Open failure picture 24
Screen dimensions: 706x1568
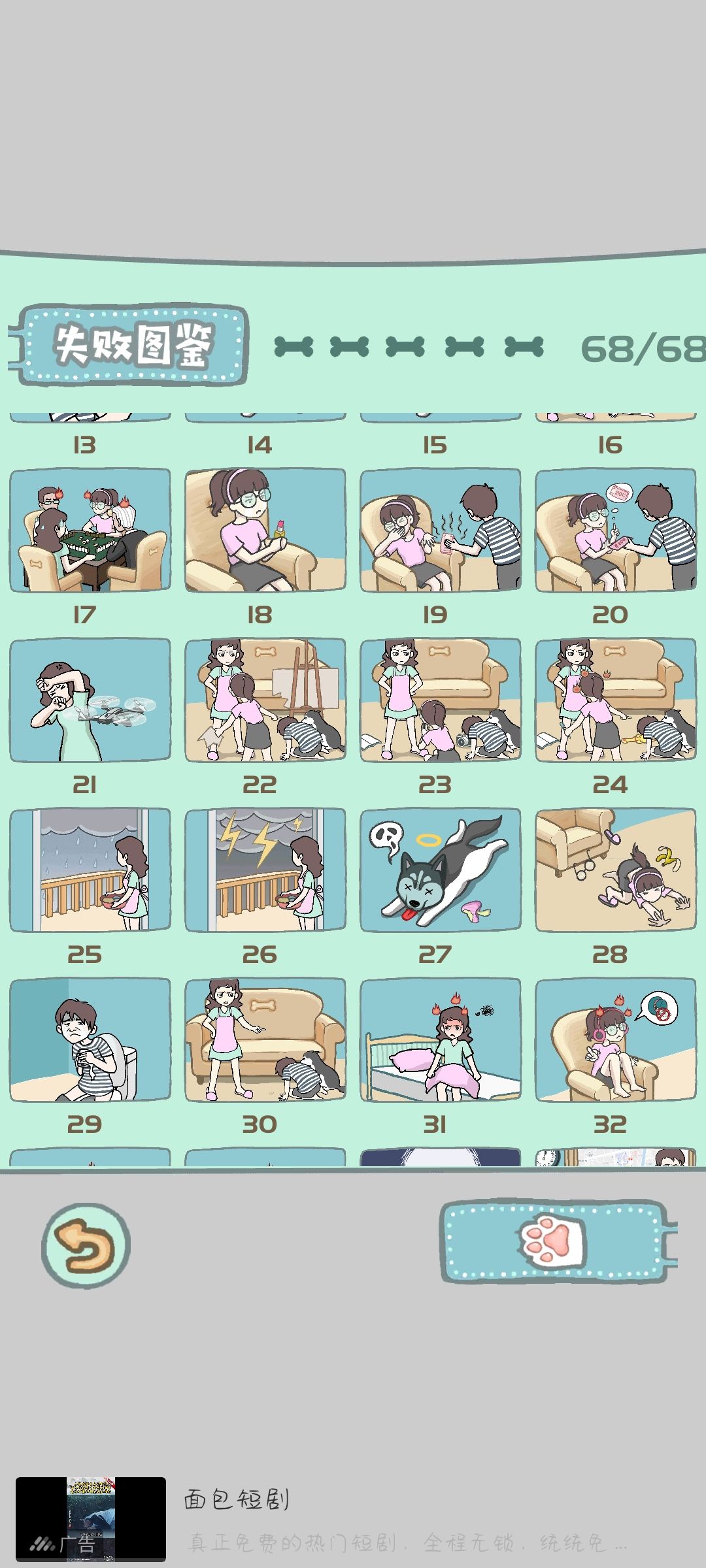(x=616, y=700)
